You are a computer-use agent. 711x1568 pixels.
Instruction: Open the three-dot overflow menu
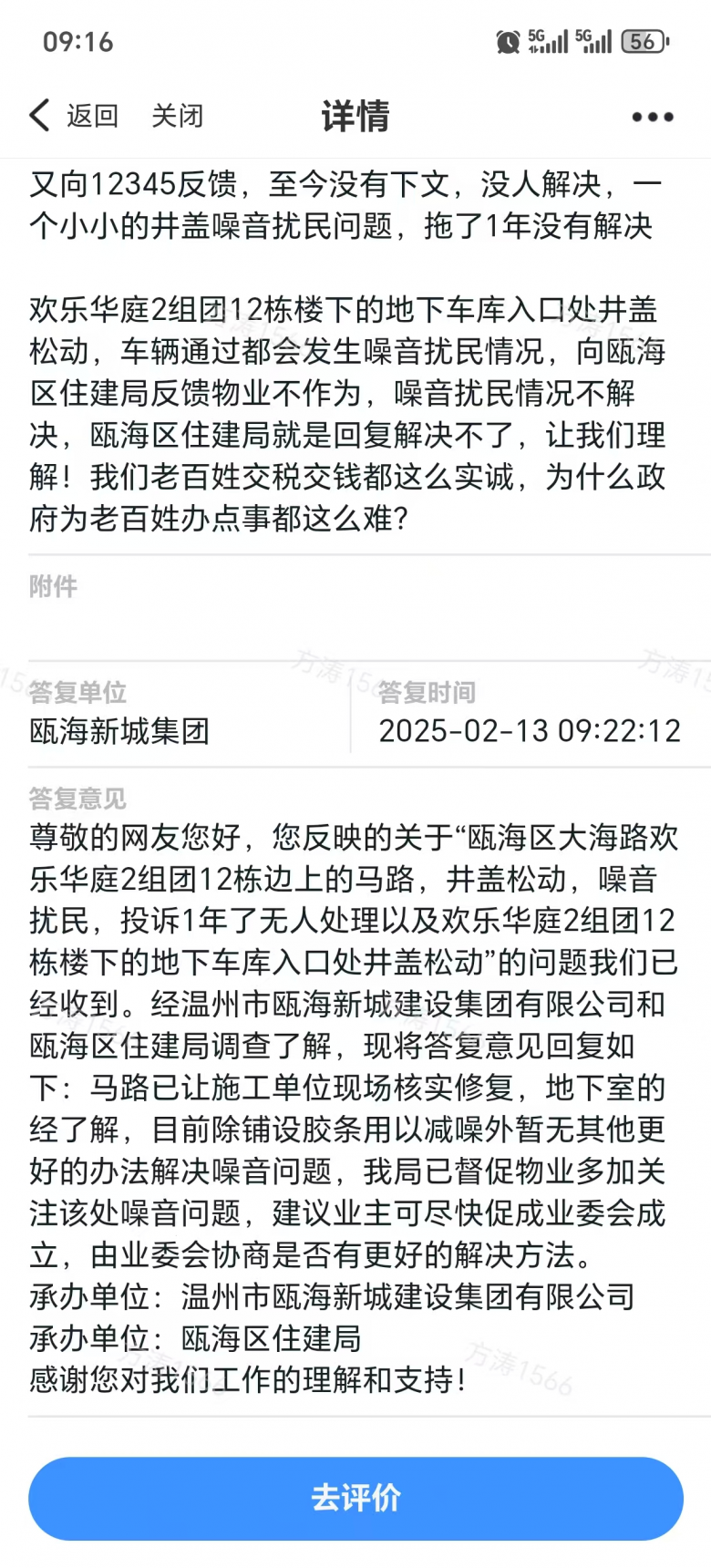(653, 117)
